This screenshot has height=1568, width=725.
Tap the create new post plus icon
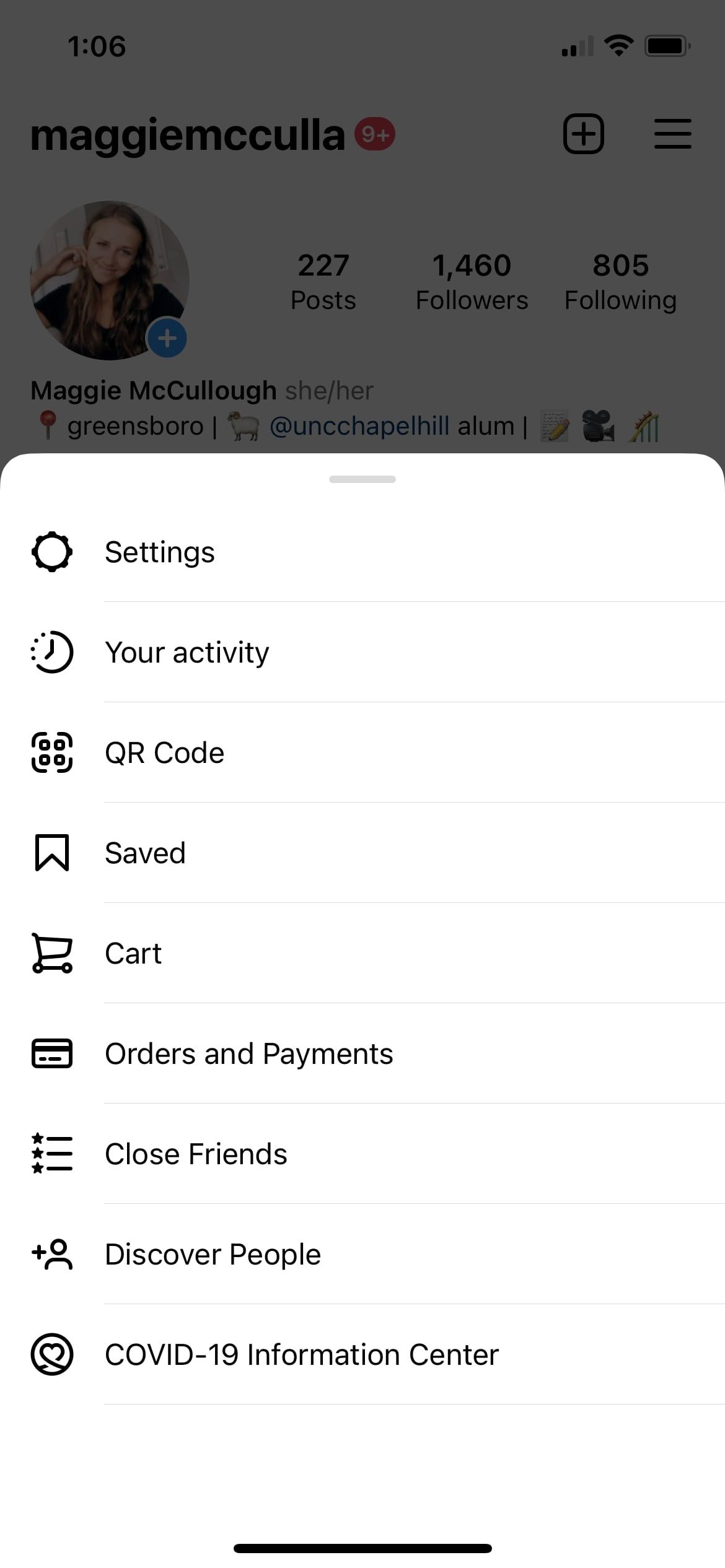coord(583,134)
